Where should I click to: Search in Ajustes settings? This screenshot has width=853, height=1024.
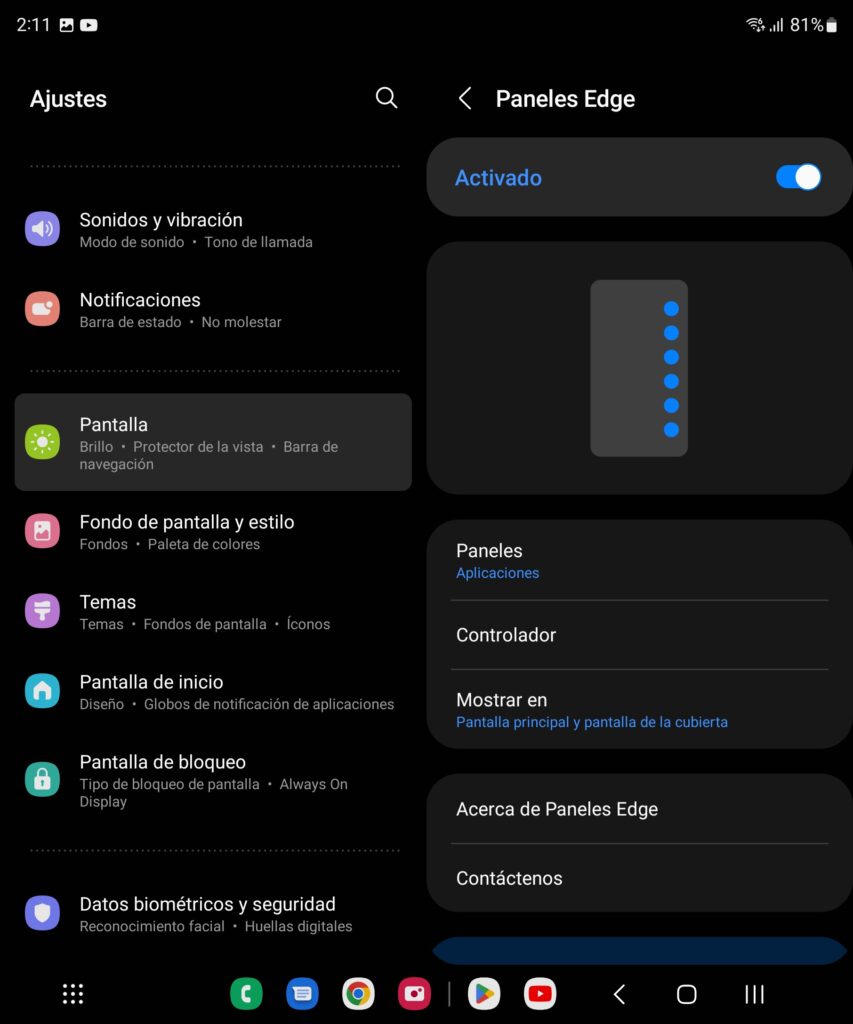tap(386, 98)
